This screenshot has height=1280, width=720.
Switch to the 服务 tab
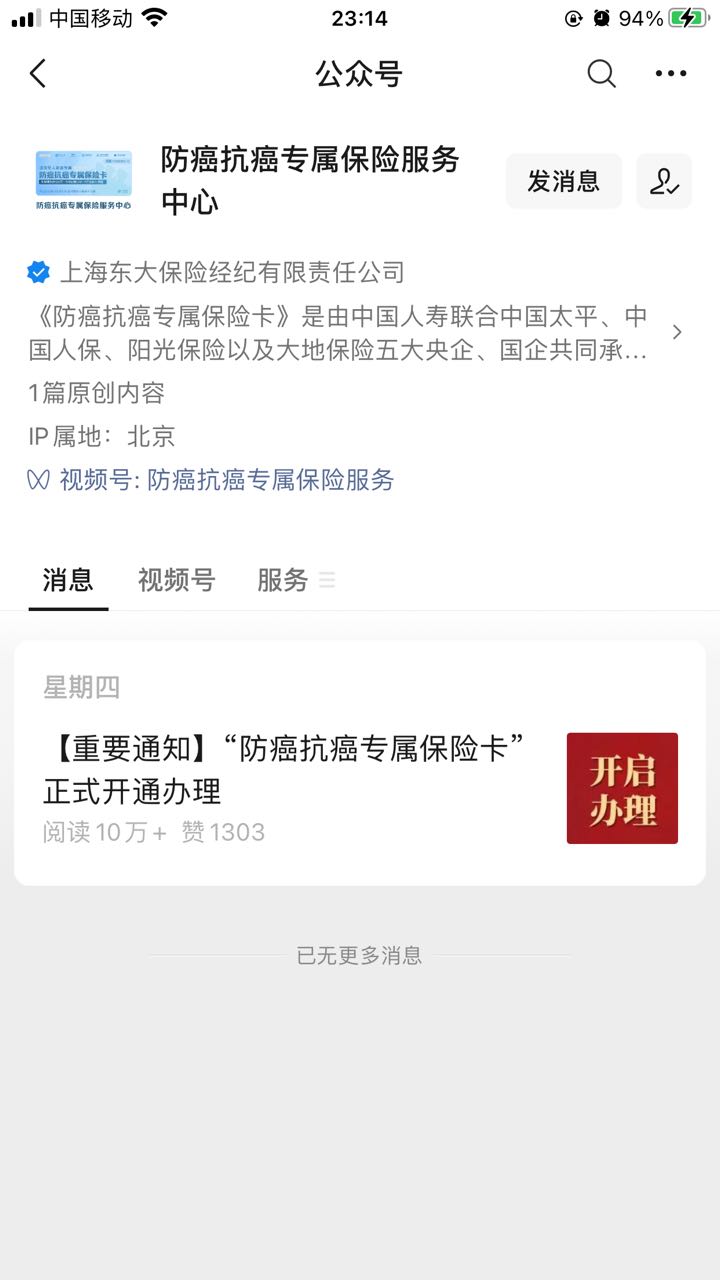point(295,580)
